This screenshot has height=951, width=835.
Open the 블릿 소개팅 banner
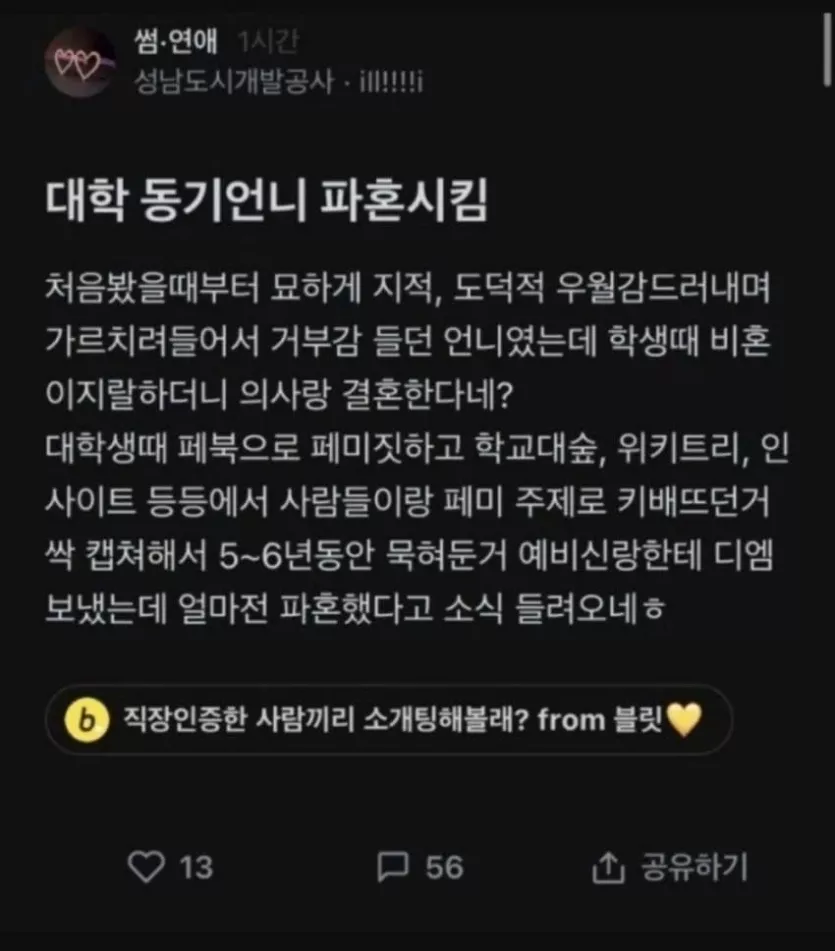(389, 719)
